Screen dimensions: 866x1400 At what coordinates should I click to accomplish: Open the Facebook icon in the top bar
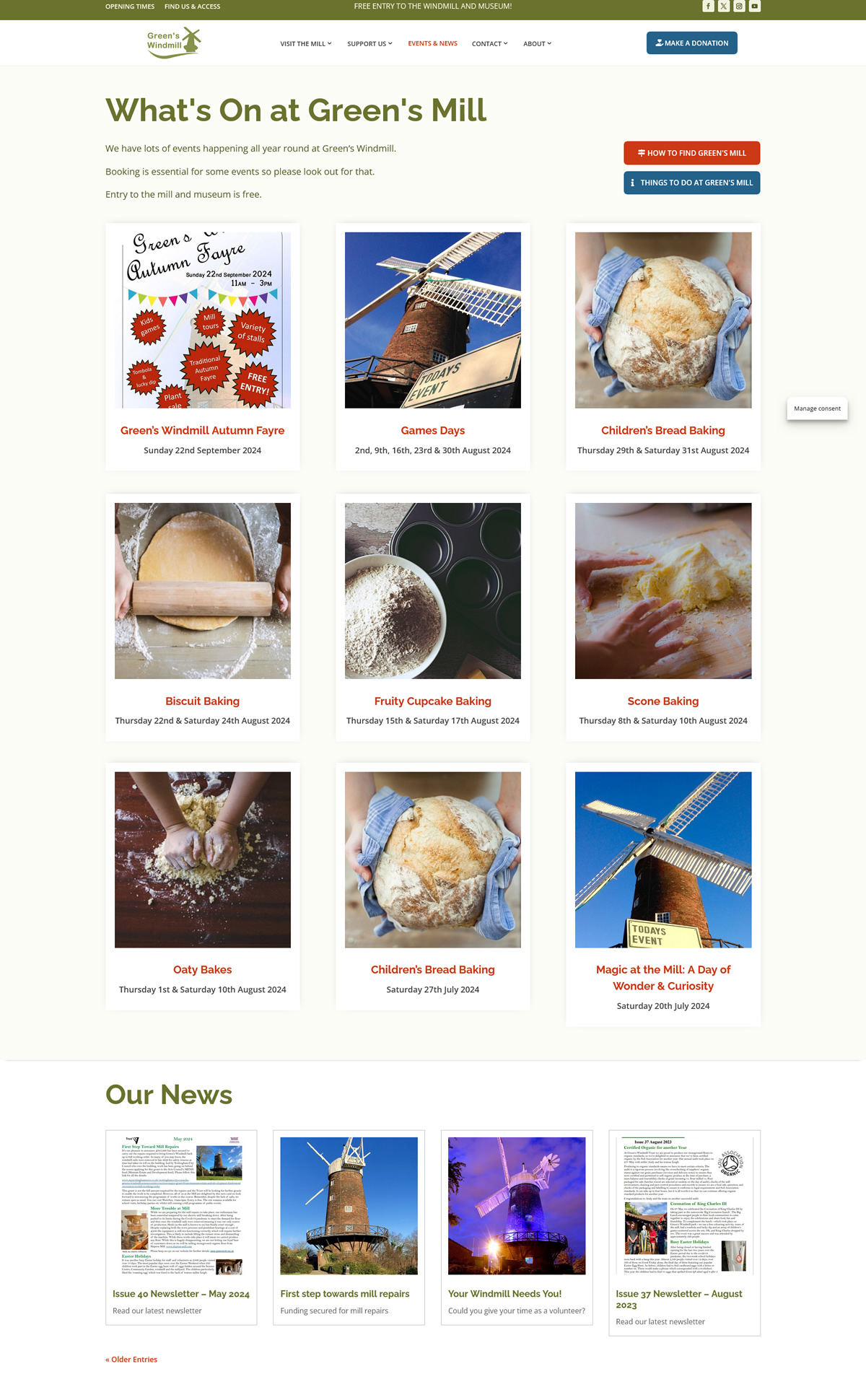(708, 6)
